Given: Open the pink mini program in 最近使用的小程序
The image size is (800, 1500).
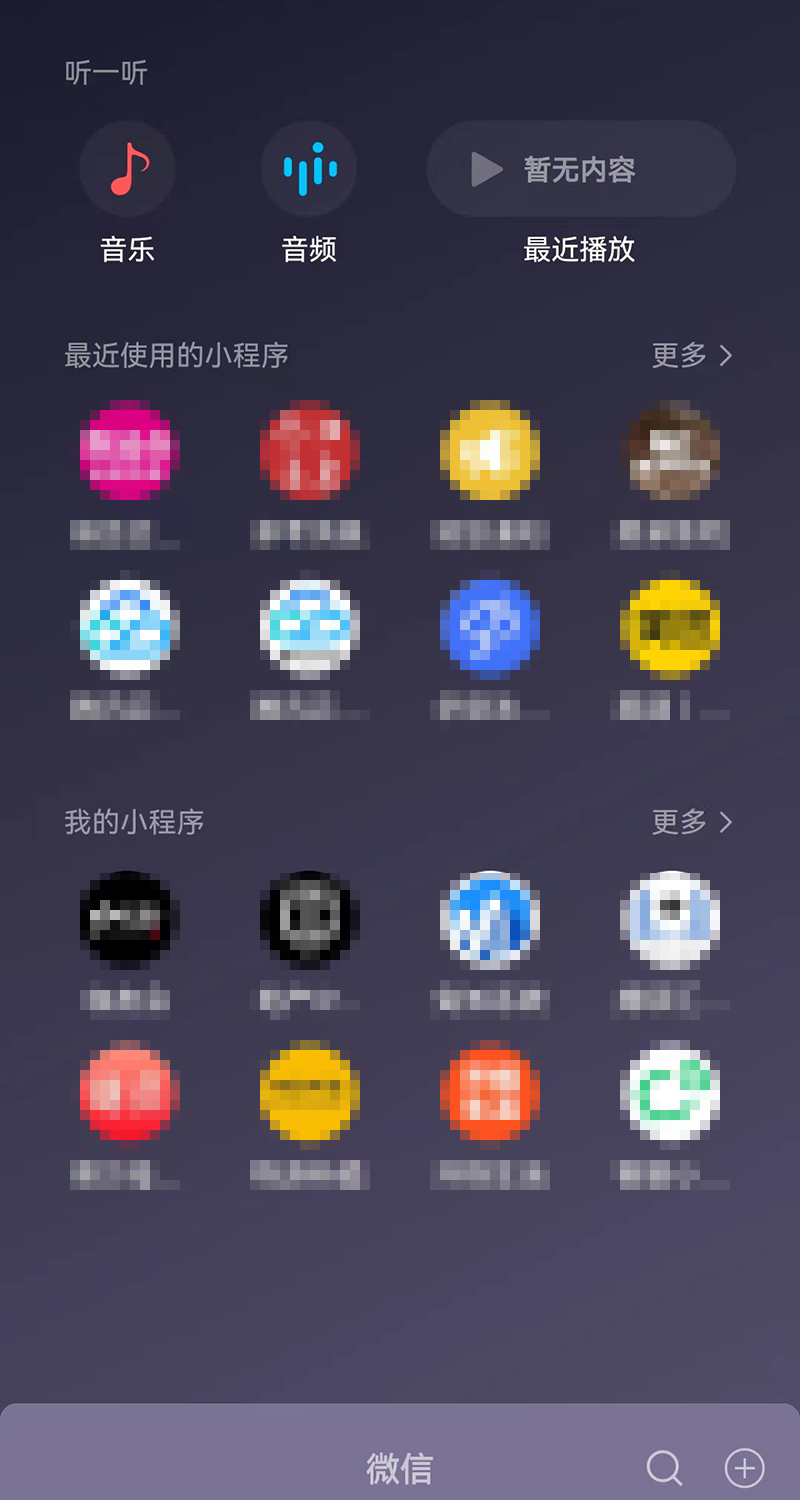Looking at the screenshot, I should (x=129, y=450).
